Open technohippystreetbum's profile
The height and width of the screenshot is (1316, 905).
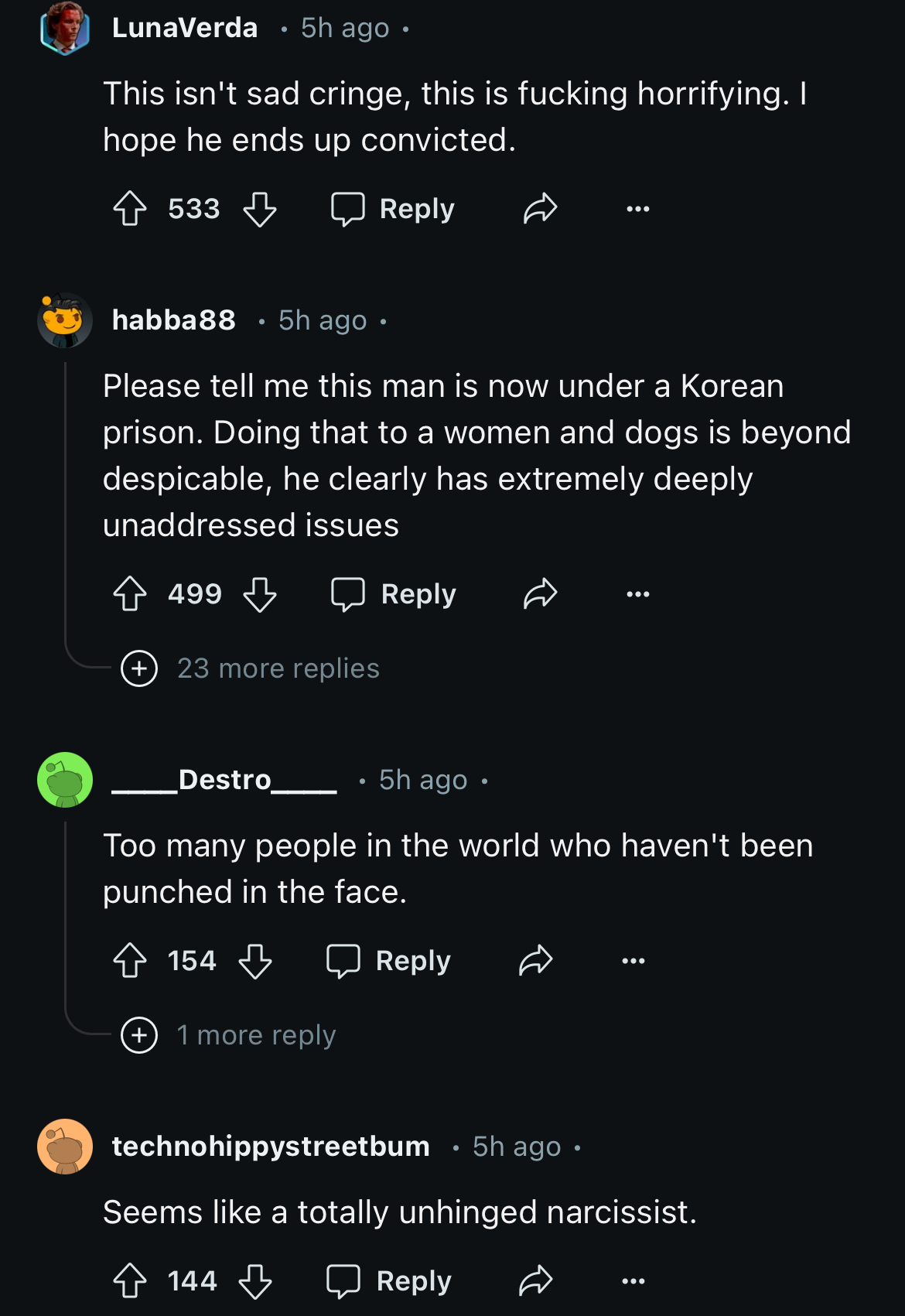click(x=271, y=1146)
